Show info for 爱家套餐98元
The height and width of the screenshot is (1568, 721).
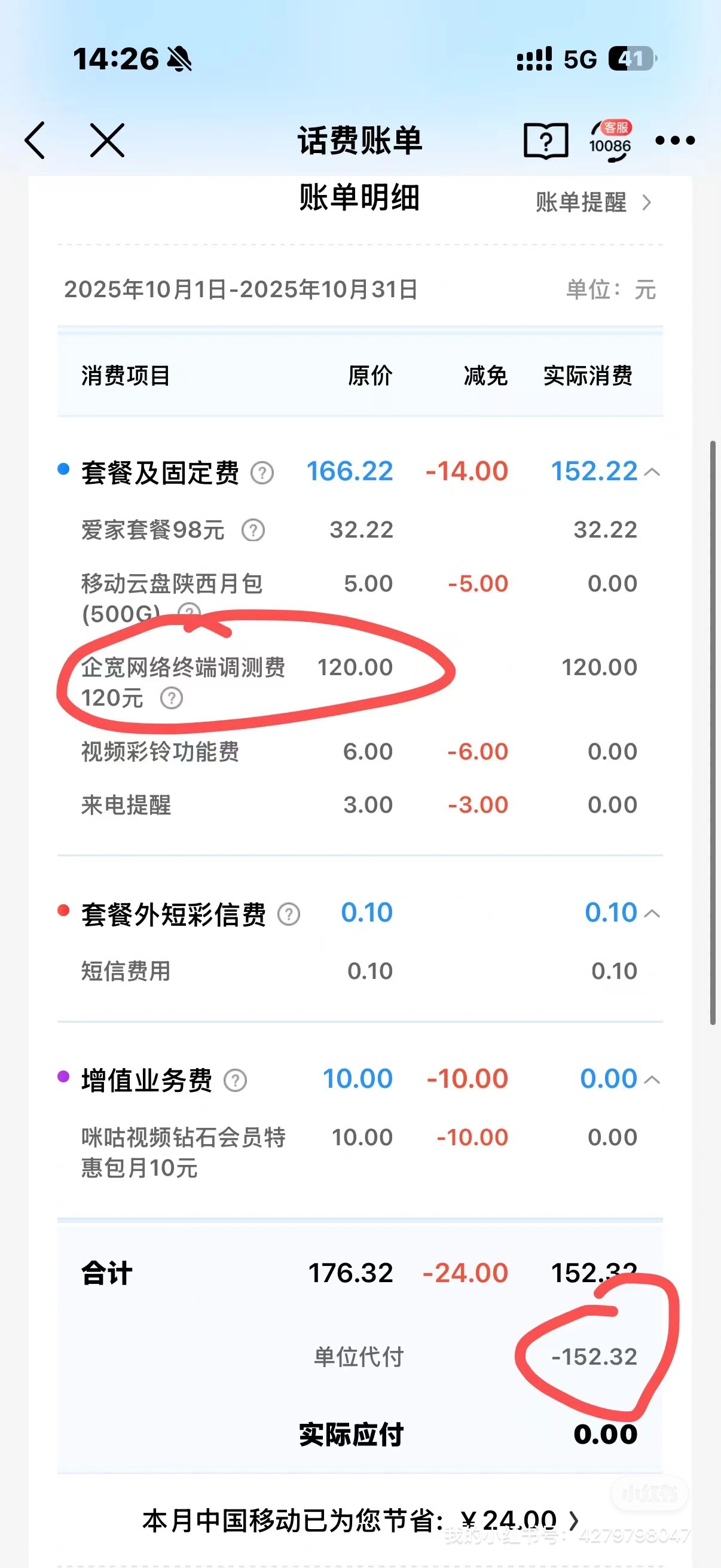tap(253, 530)
